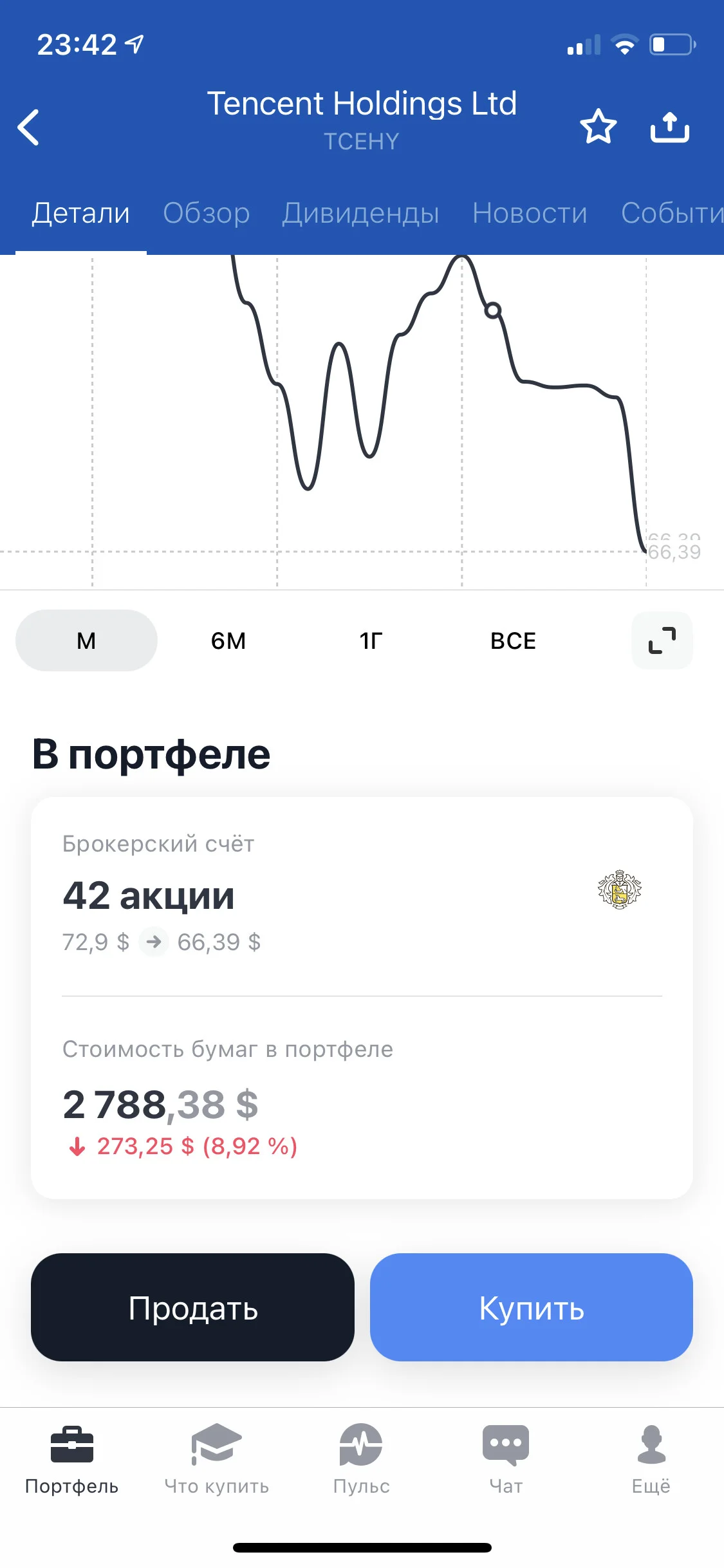
Task: Select the М chart period
Action: coord(86,640)
